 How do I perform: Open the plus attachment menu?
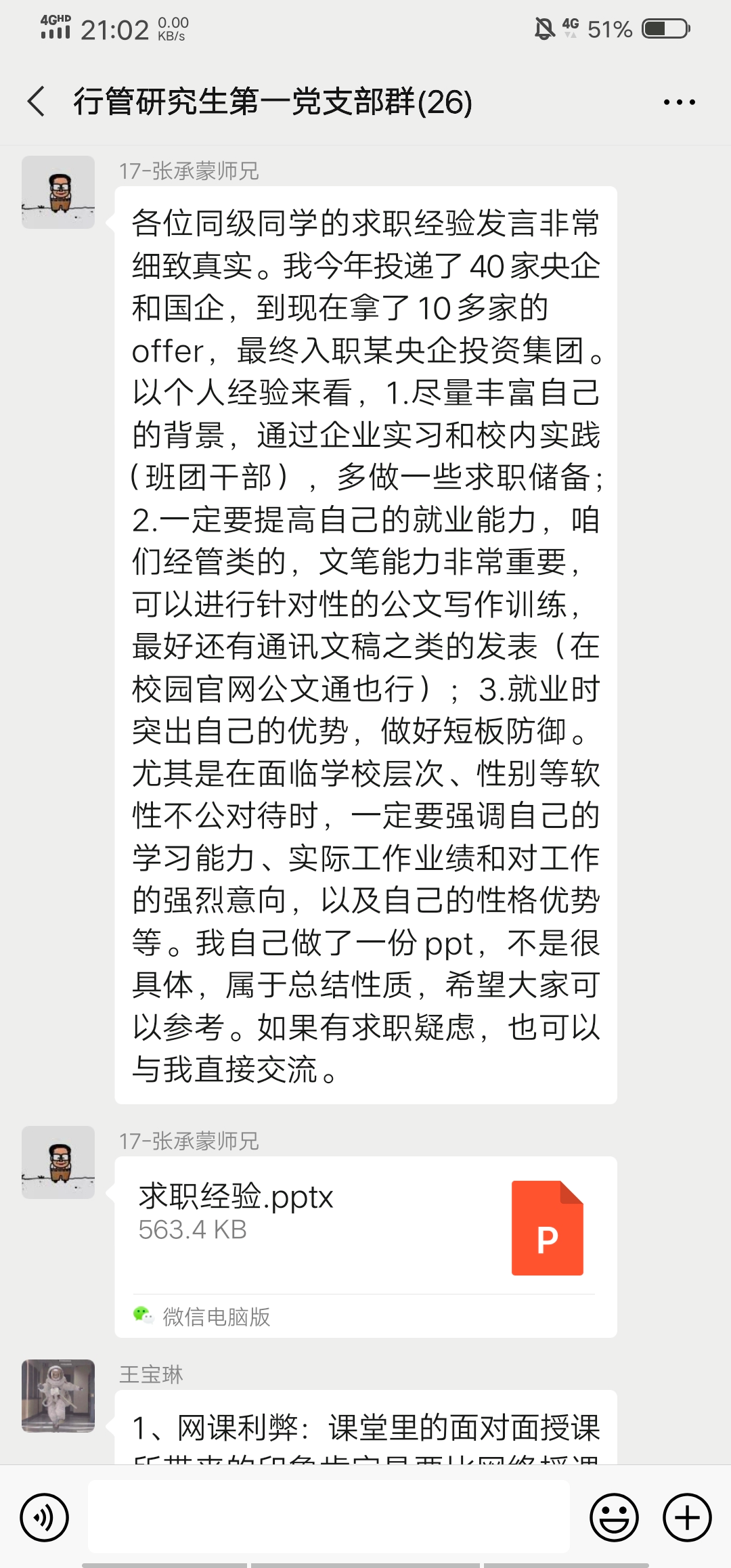[x=687, y=1517]
